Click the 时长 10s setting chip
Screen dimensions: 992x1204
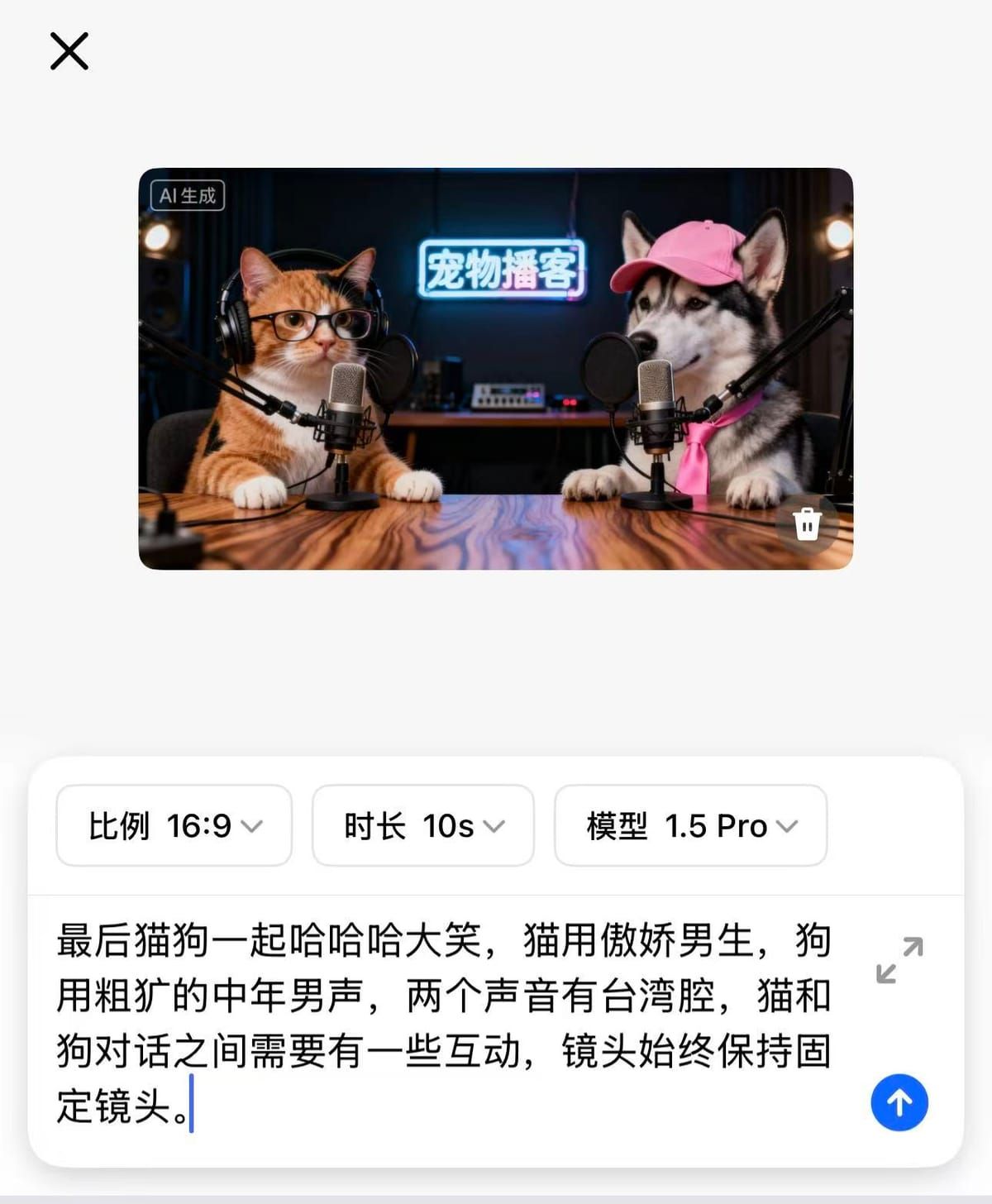coord(423,826)
